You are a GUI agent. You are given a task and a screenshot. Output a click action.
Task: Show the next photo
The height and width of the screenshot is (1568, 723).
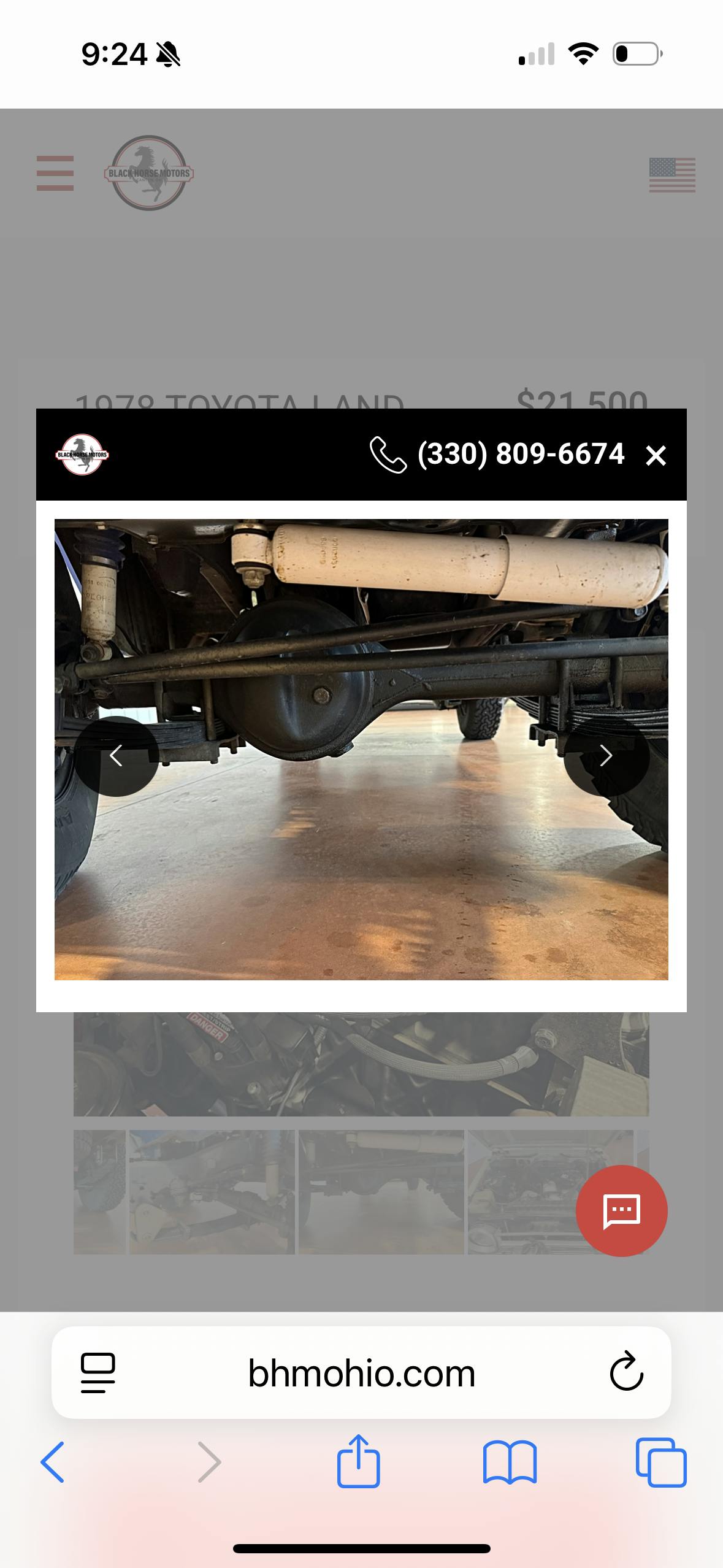point(606,756)
